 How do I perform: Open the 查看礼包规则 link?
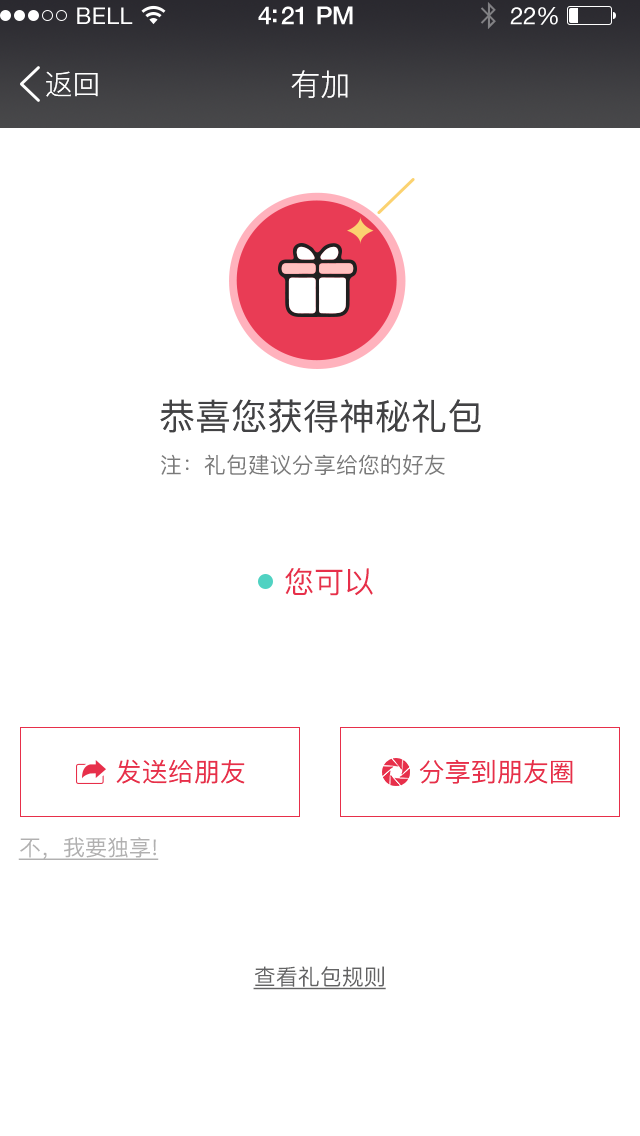(320, 977)
